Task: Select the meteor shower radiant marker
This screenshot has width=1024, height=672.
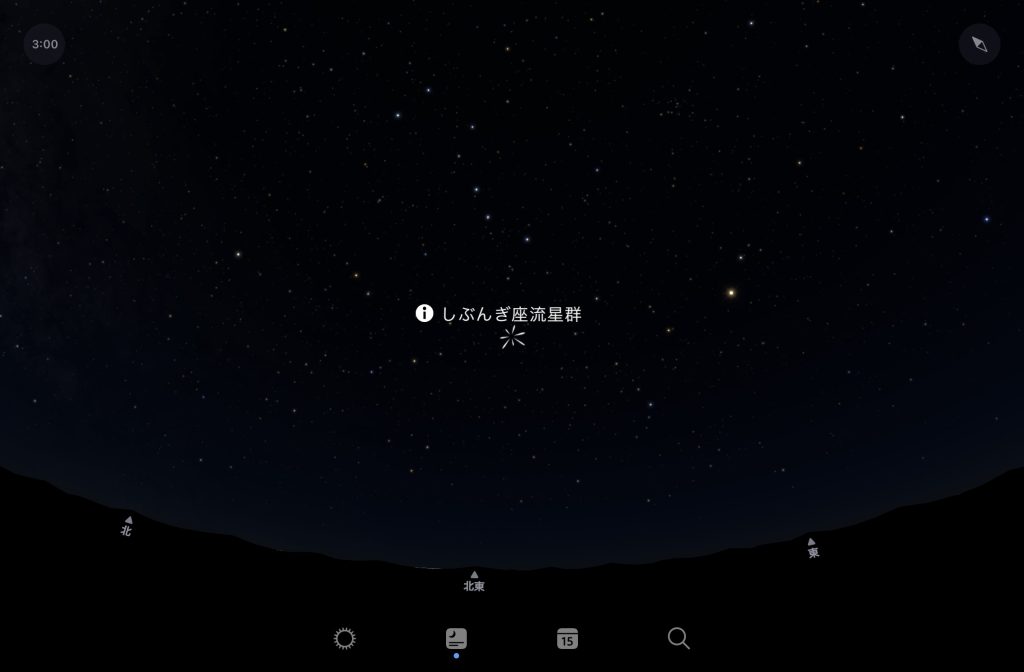Action: coord(512,338)
